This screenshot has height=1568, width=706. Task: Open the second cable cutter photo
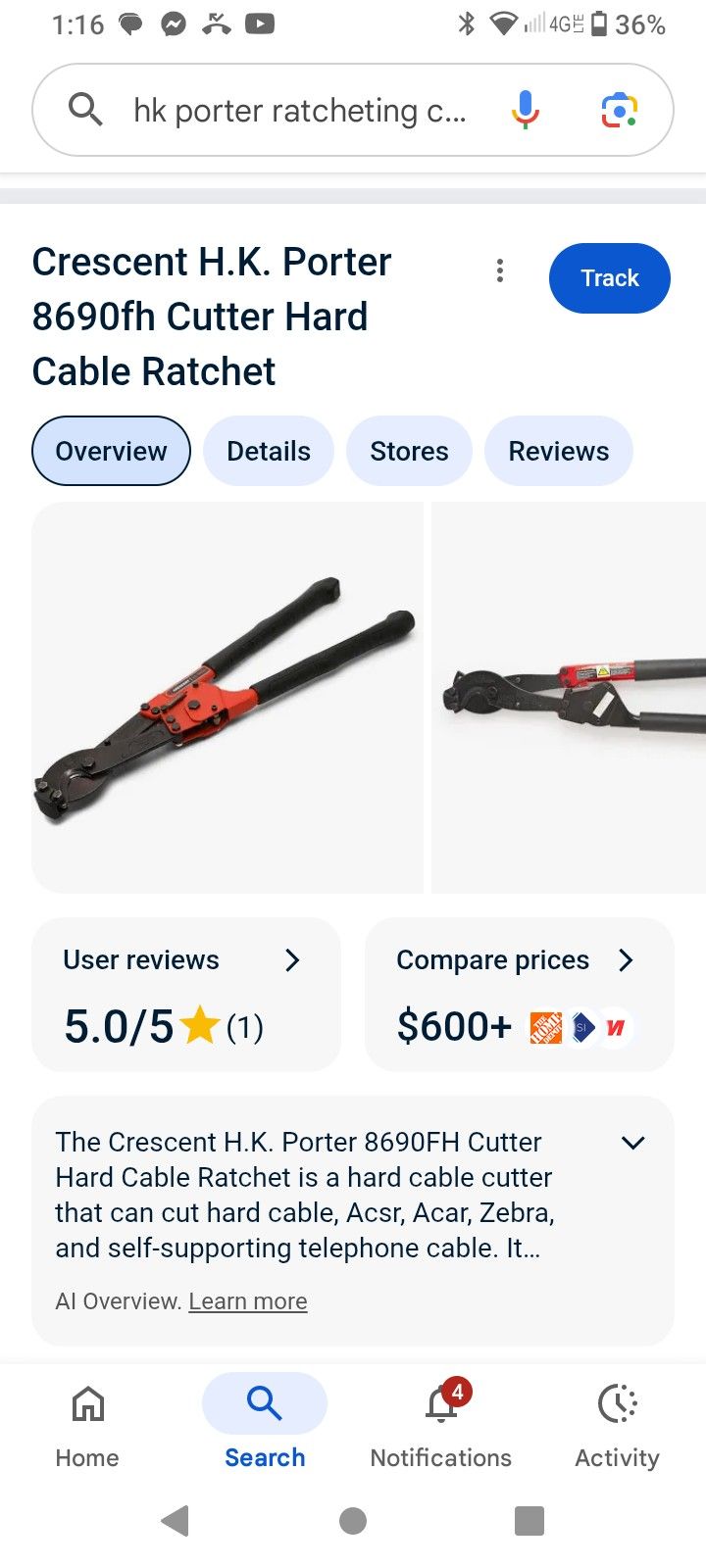[x=569, y=698]
